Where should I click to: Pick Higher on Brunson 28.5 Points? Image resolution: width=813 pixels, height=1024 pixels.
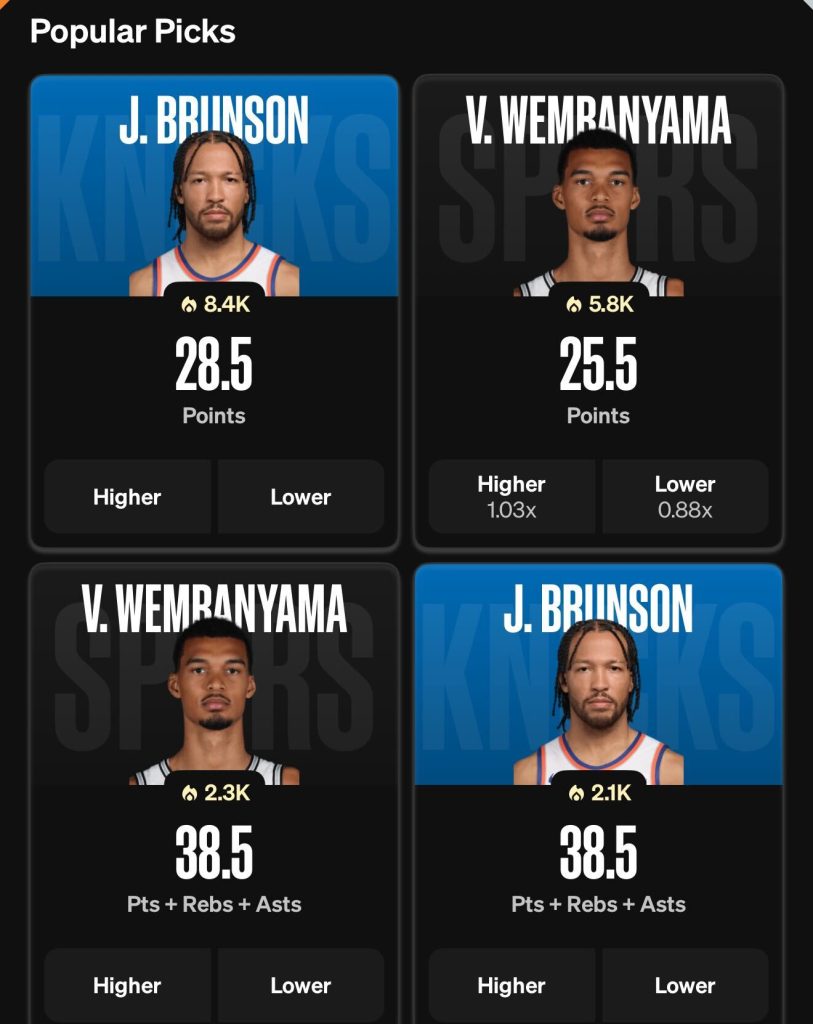click(x=127, y=497)
